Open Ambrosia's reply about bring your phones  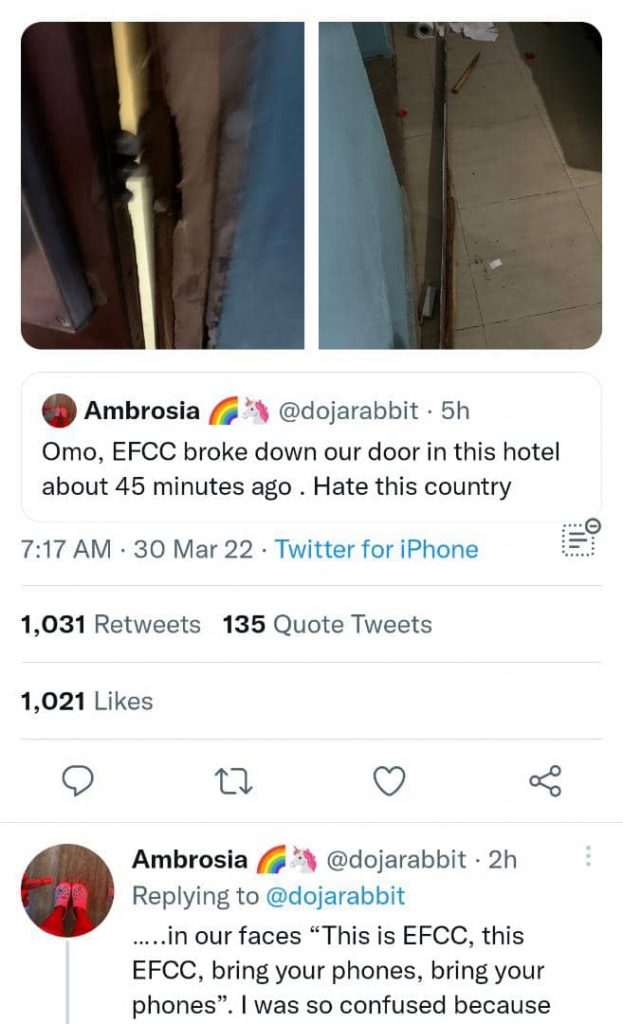[x=340, y=970]
